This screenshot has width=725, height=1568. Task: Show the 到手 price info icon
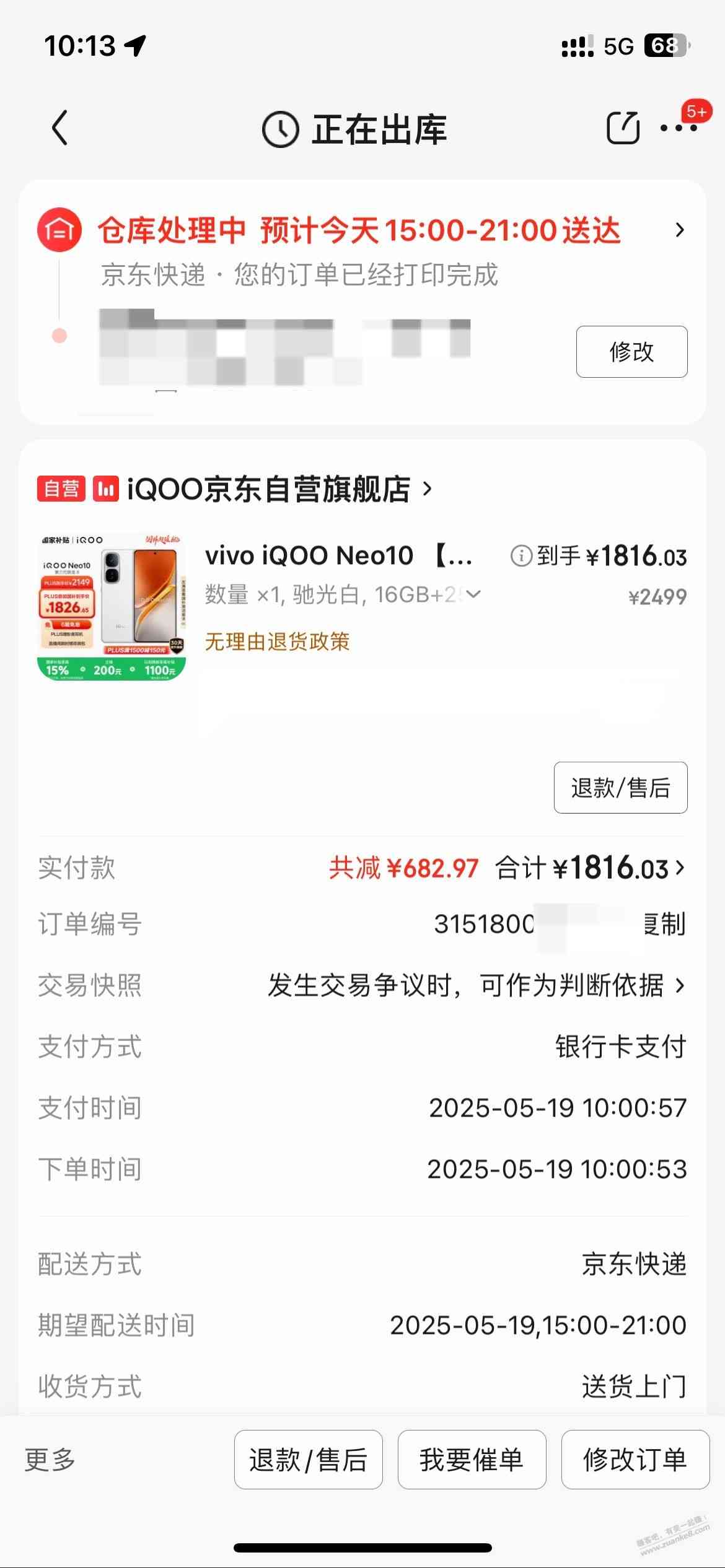[x=521, y=555]
